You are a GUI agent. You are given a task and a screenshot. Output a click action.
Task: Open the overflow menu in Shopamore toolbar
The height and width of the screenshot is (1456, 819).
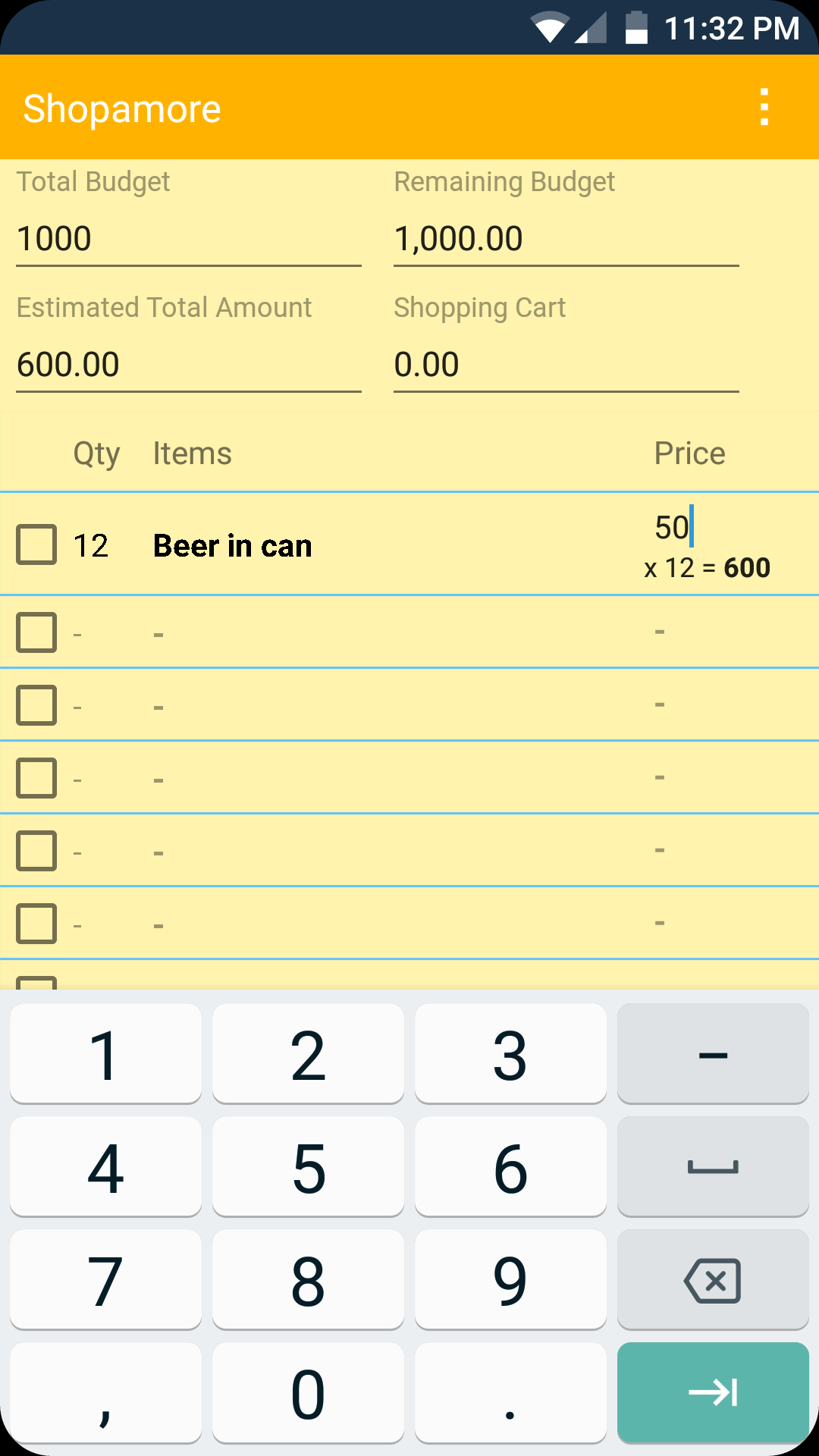pos(764,107)
